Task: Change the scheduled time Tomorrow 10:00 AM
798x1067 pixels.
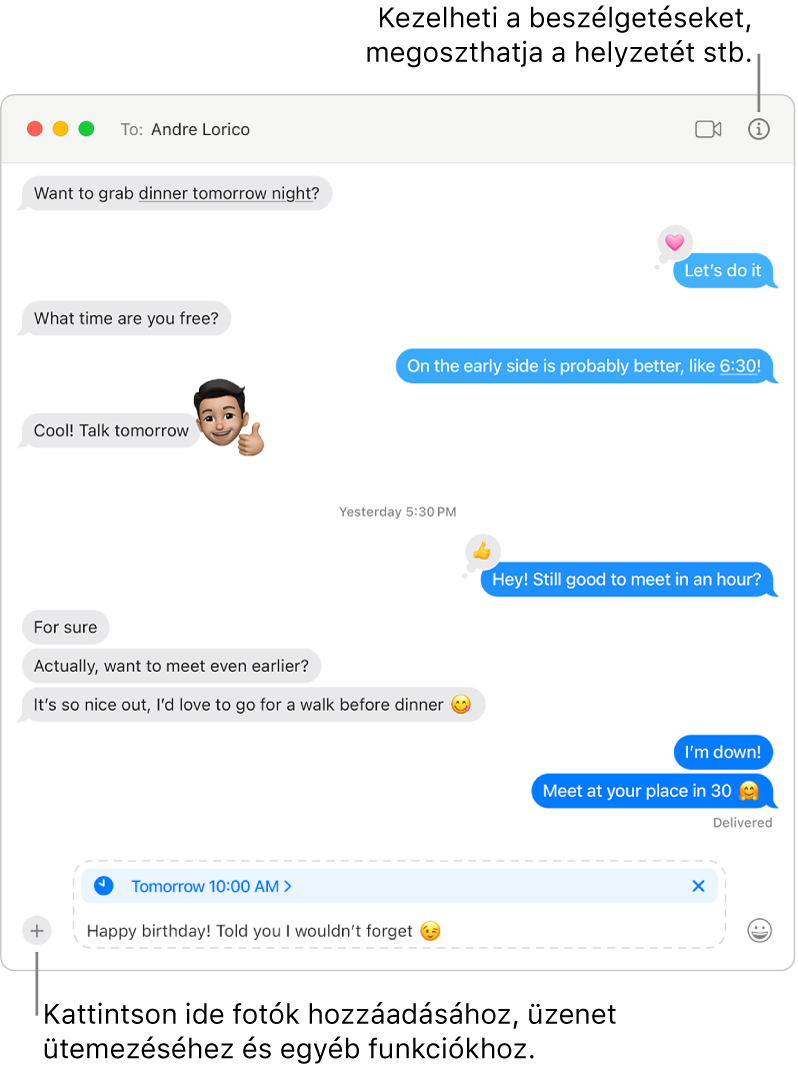Action: pos(210,886)
